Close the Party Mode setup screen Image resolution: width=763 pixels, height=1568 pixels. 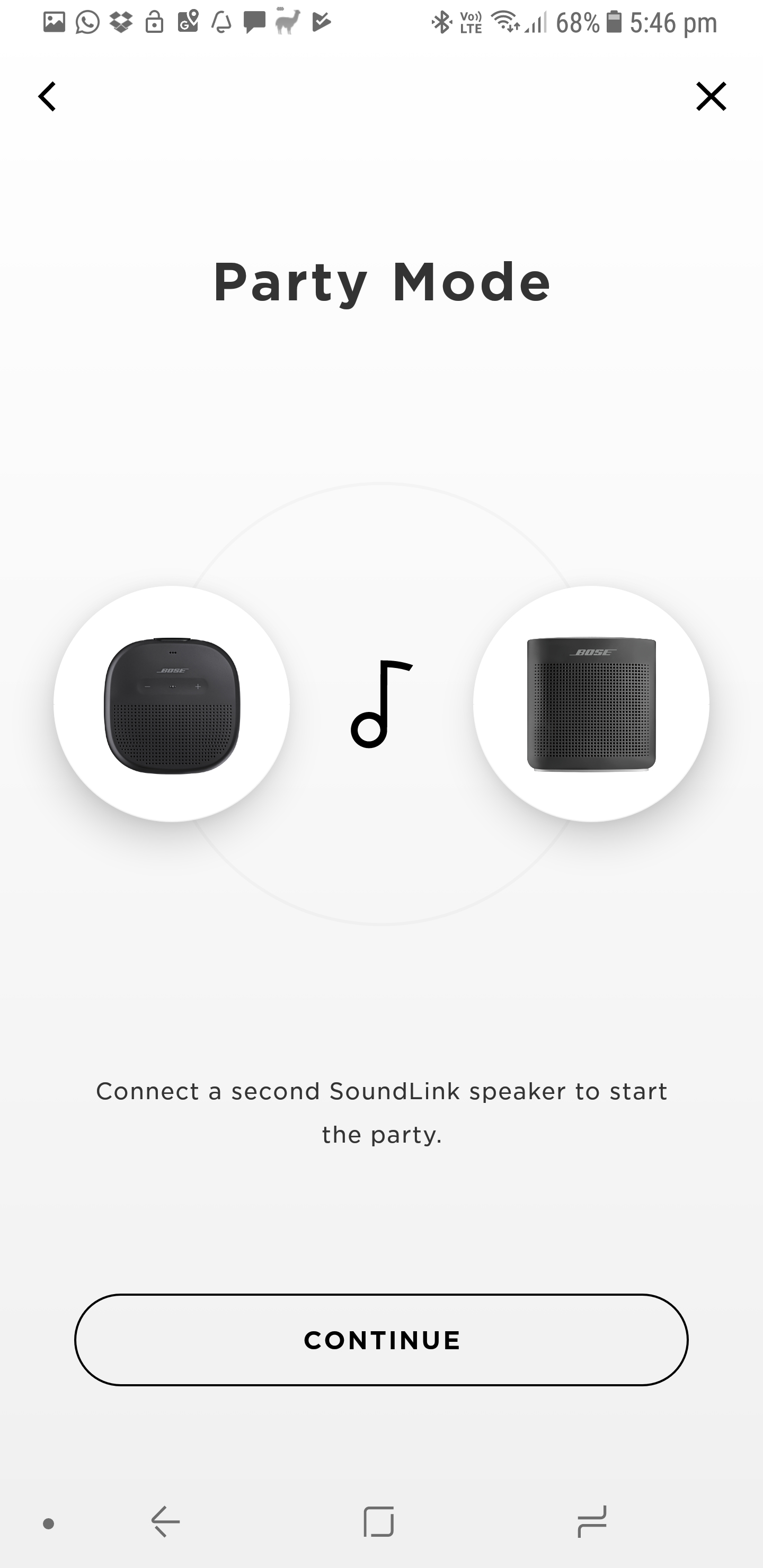711,96
